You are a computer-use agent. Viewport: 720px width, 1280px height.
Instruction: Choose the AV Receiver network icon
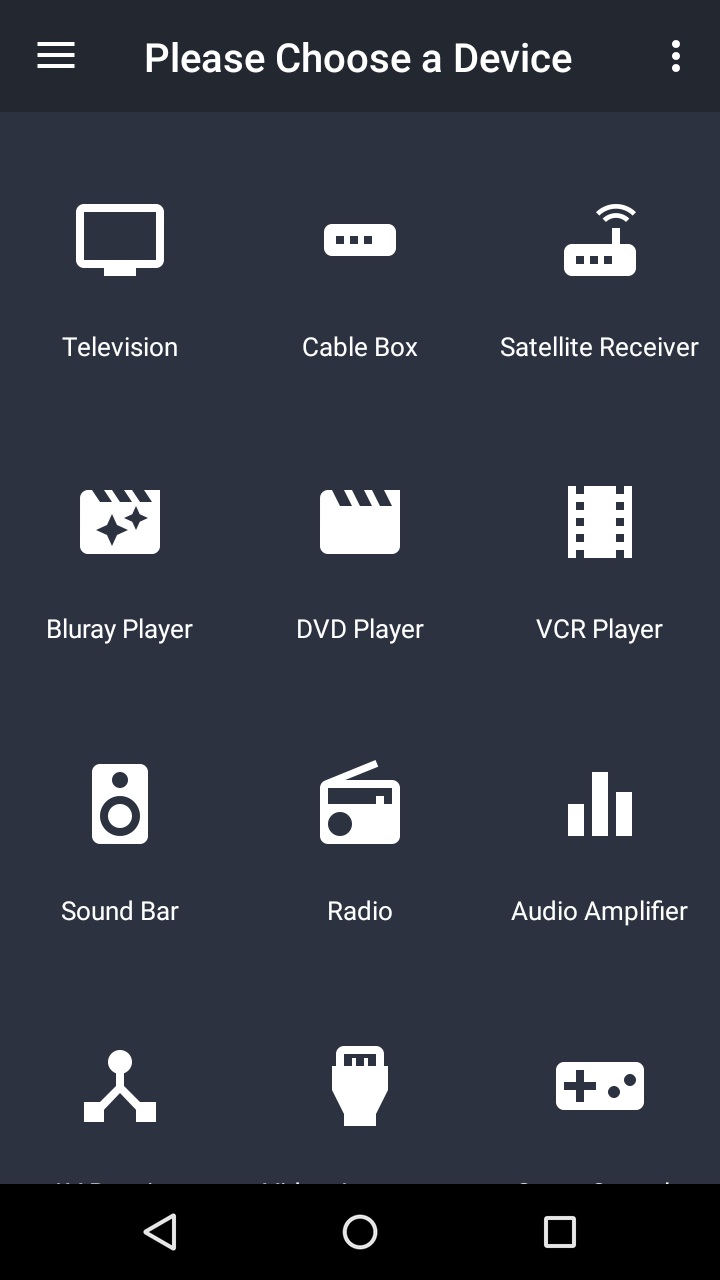pyautogui.click(x=120, y=1085)
